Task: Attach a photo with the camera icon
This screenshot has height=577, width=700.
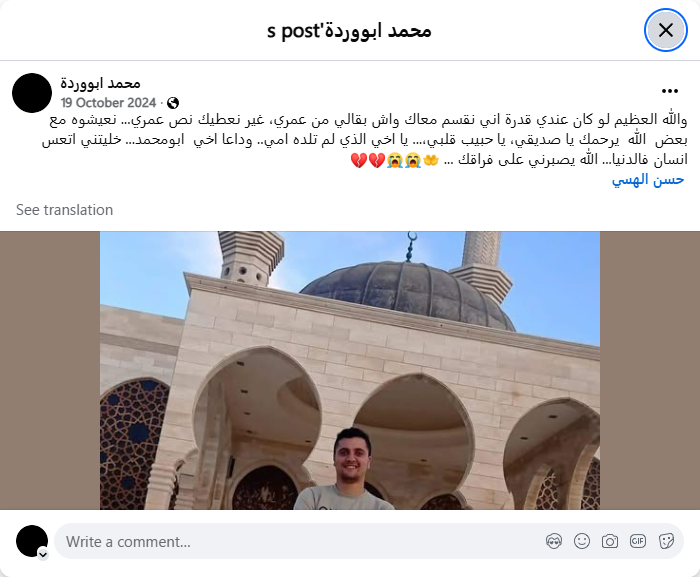Action: pos(610,541)
